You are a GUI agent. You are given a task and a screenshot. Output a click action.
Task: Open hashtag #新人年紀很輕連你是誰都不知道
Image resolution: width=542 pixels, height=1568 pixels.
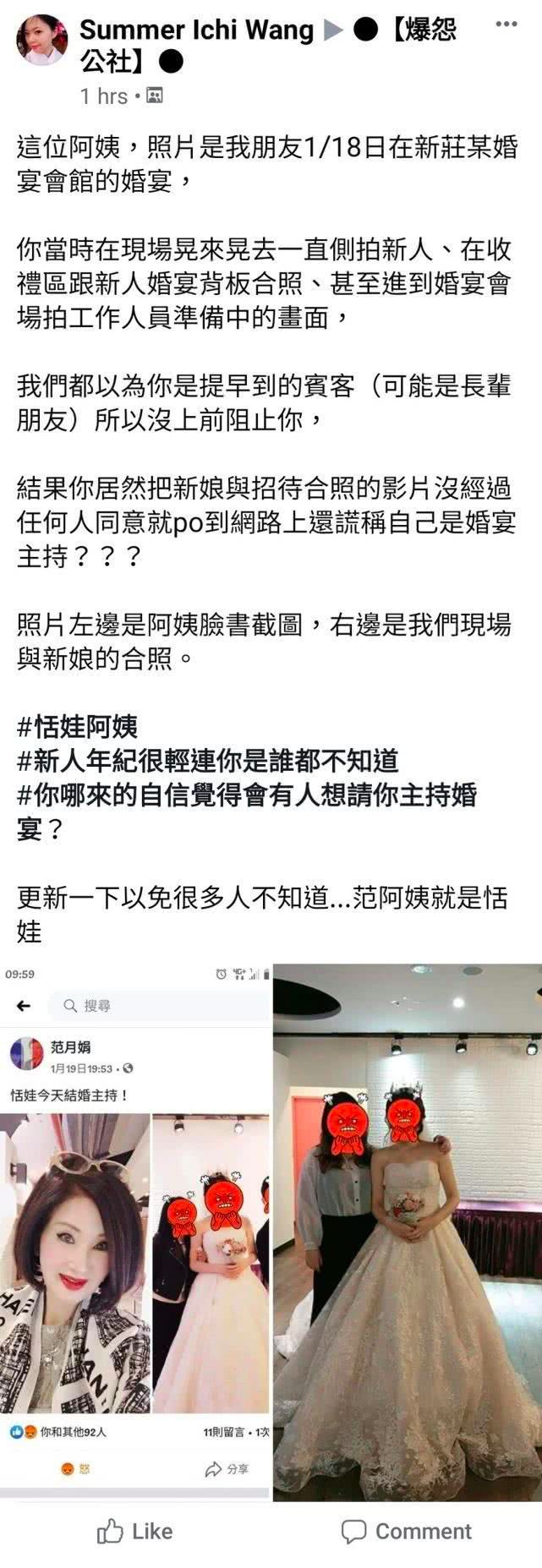click(x=208, y=761)
